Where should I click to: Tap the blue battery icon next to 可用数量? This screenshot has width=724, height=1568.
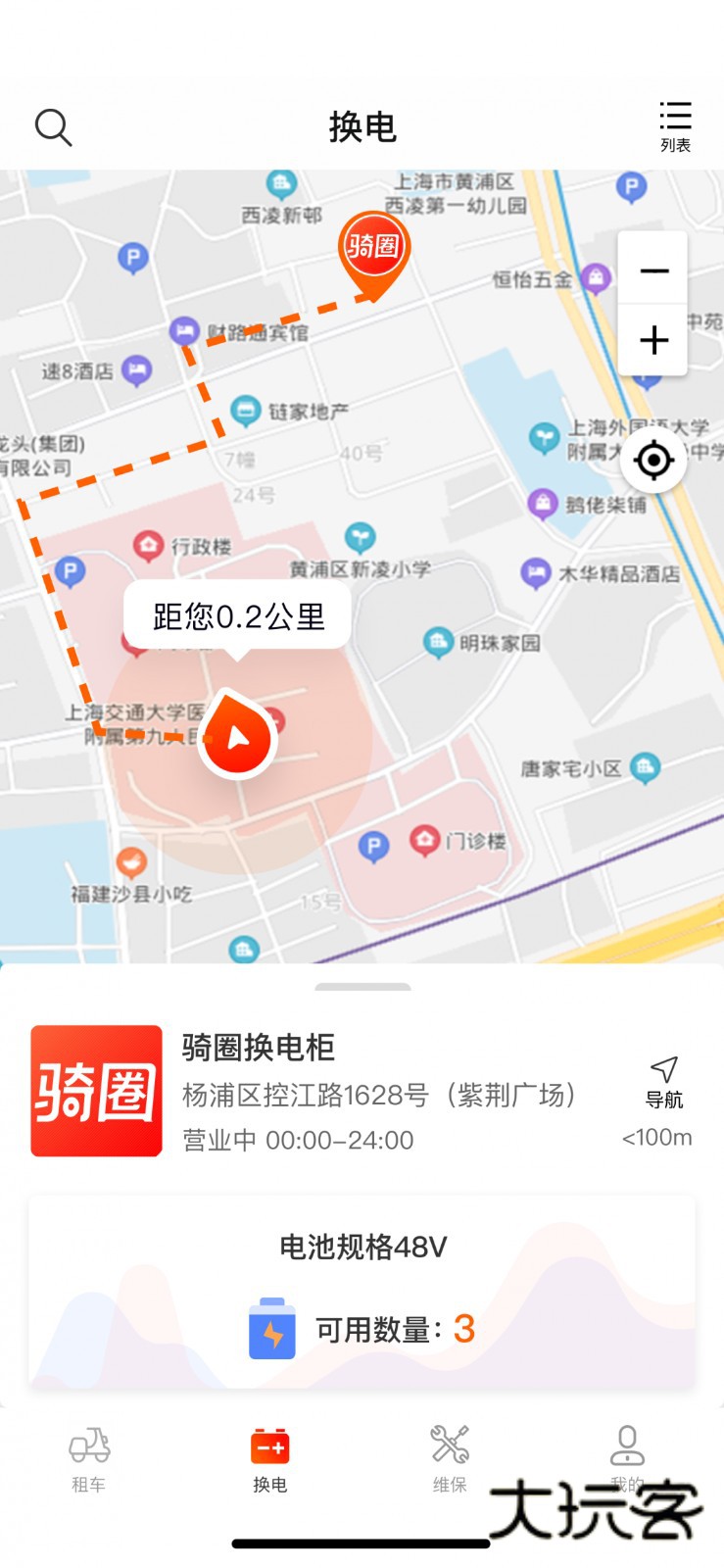point(271,1330)
